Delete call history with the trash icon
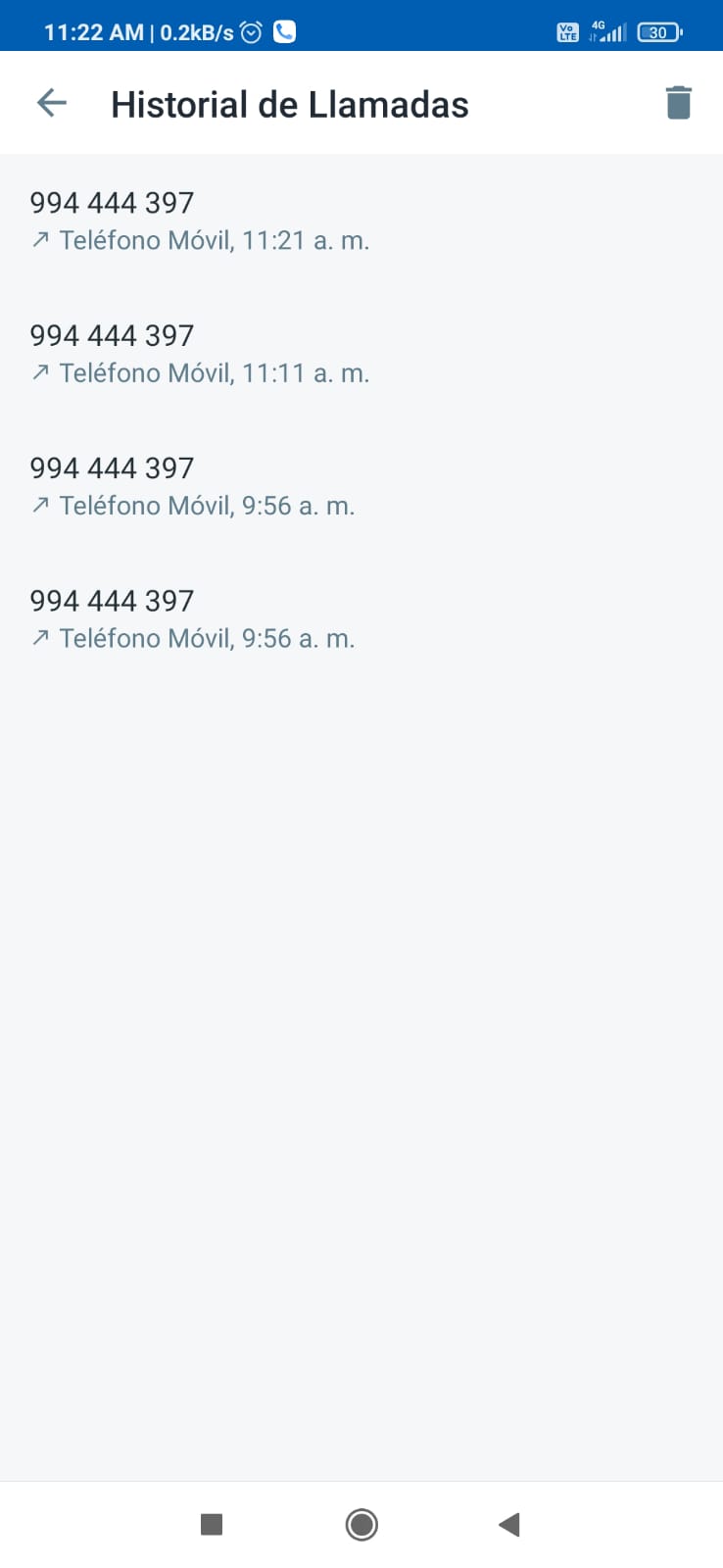The image size is (723, 1568). click(678, 103)
